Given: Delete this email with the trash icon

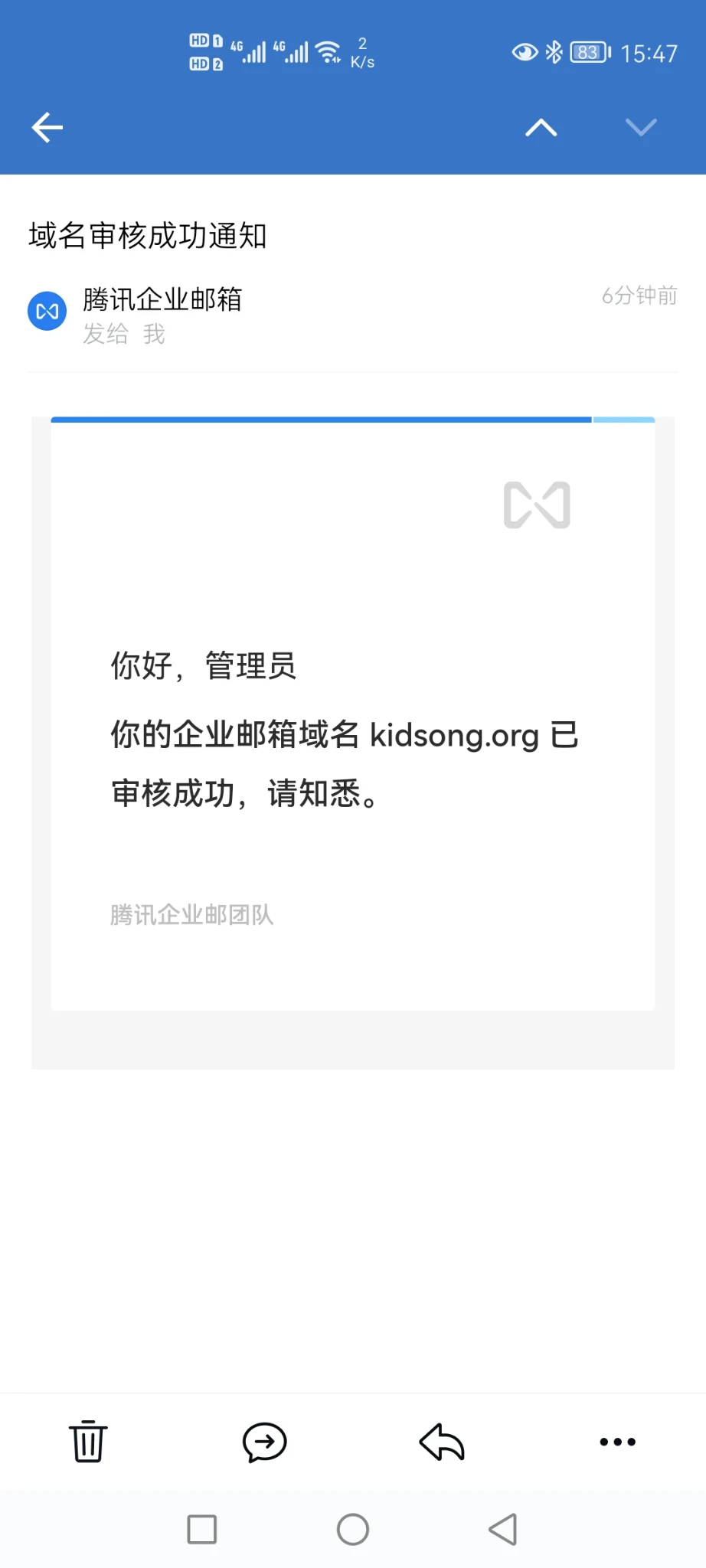Looking at the screenshot, I should 88,1442.
